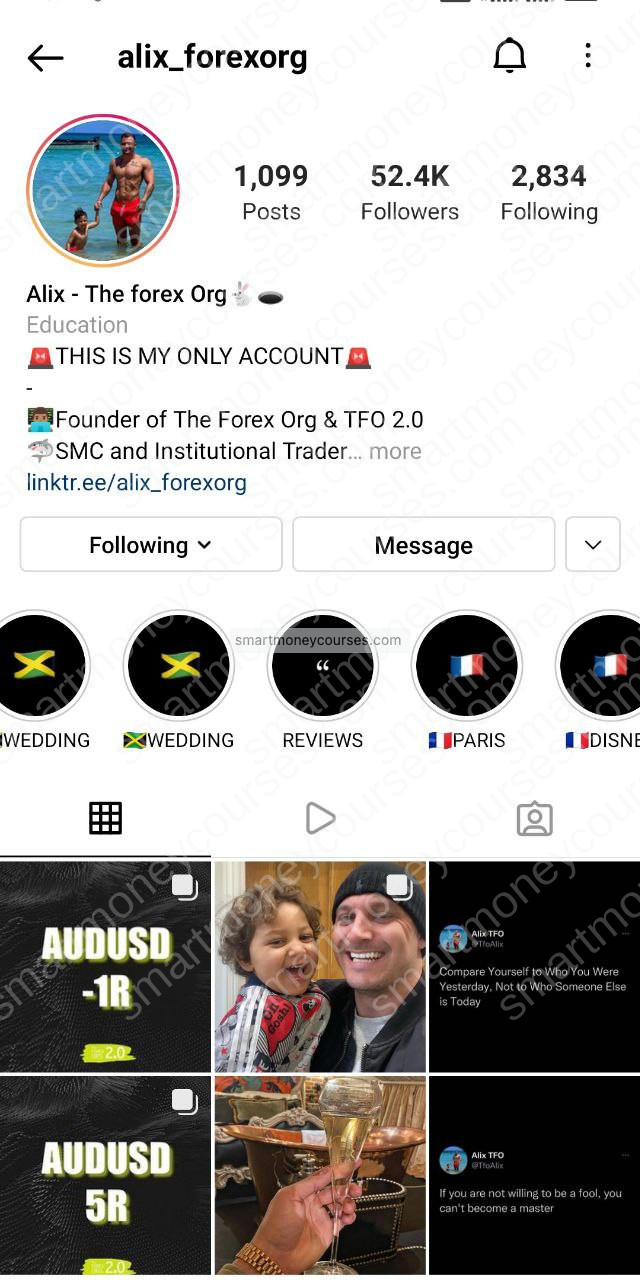Open the three-dot overflow menu

click(588, 56)
